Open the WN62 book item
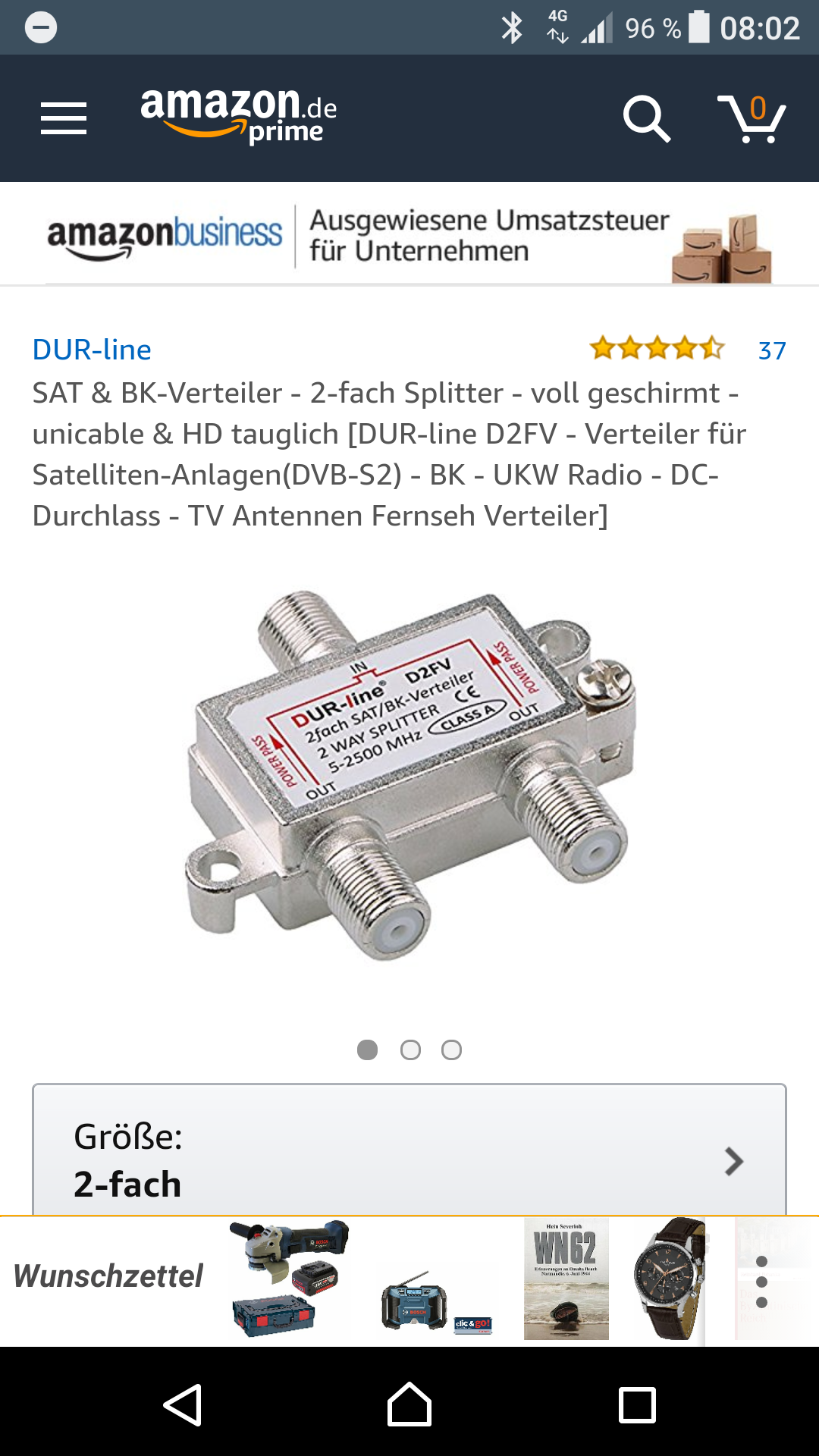 (566, 1279)
